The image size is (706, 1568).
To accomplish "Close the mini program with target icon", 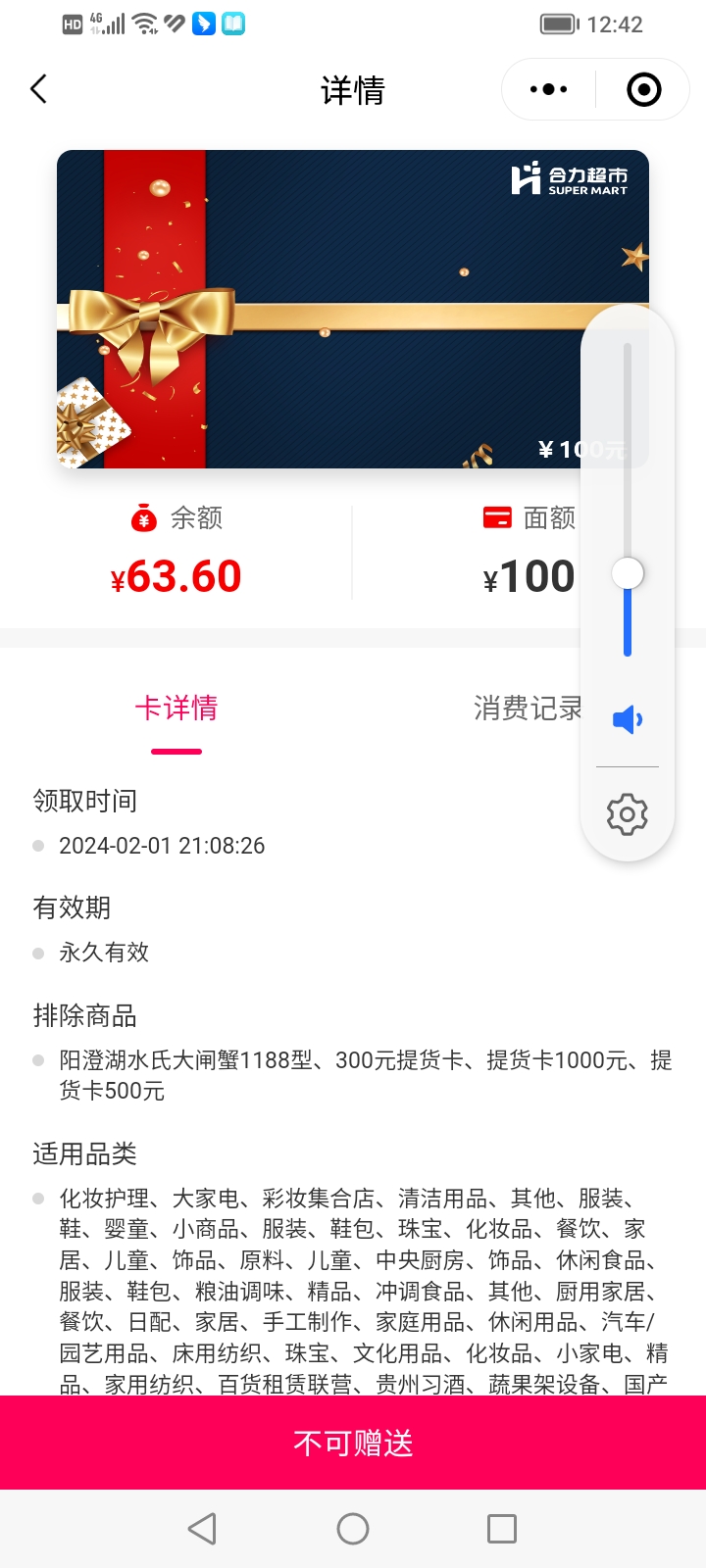I will [643, 90].
